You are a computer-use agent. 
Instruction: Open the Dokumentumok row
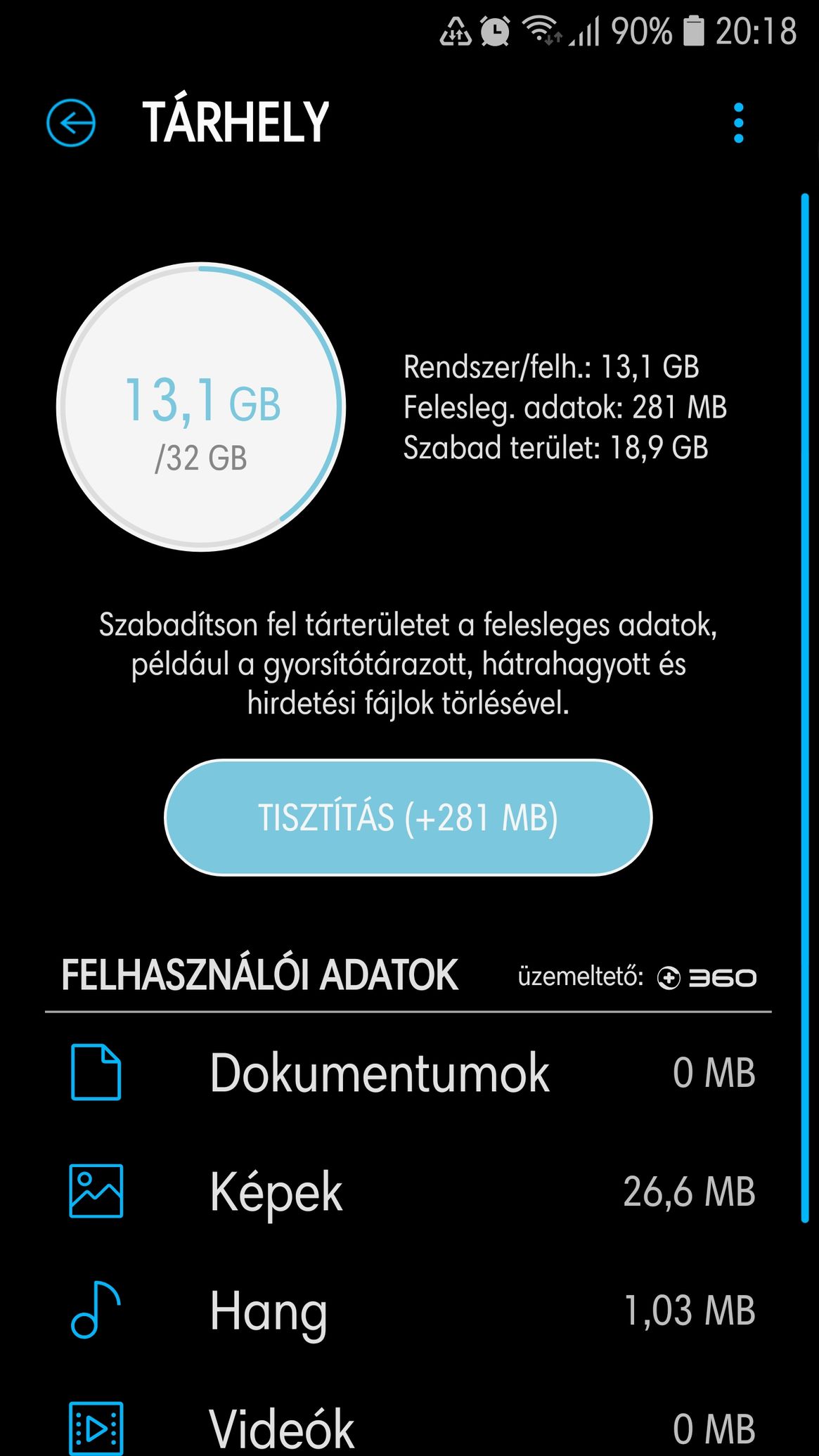tap(408, 1072)
